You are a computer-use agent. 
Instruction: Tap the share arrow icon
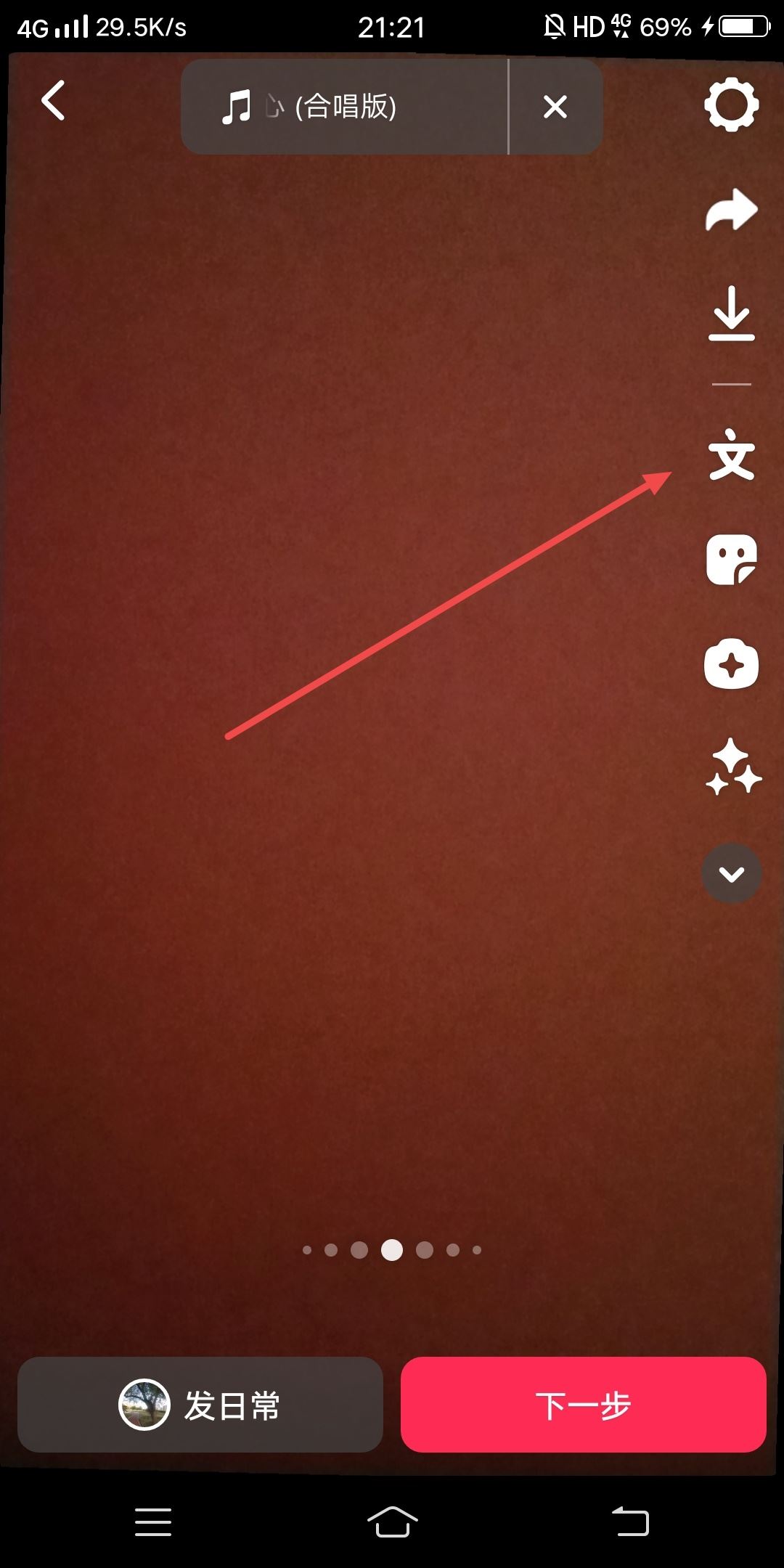click(731, 211)
